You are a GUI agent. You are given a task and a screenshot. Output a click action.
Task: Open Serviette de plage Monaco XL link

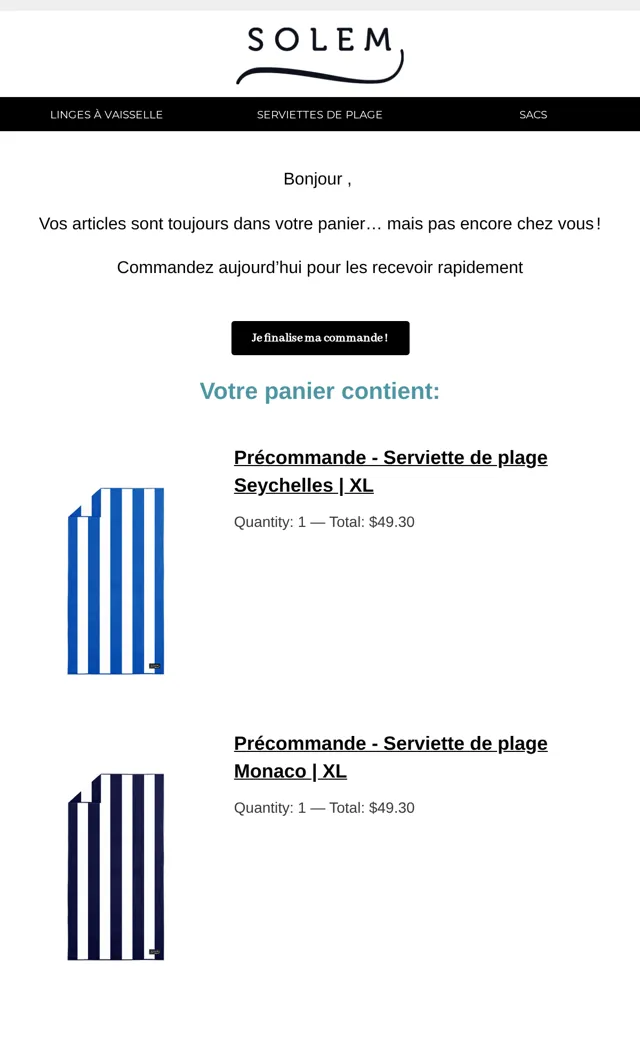(391, 757)
